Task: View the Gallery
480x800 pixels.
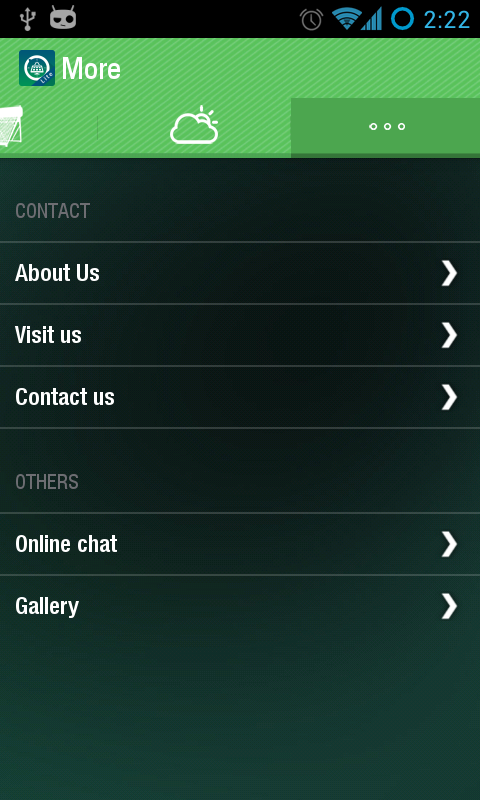Action: coord(240,606)
